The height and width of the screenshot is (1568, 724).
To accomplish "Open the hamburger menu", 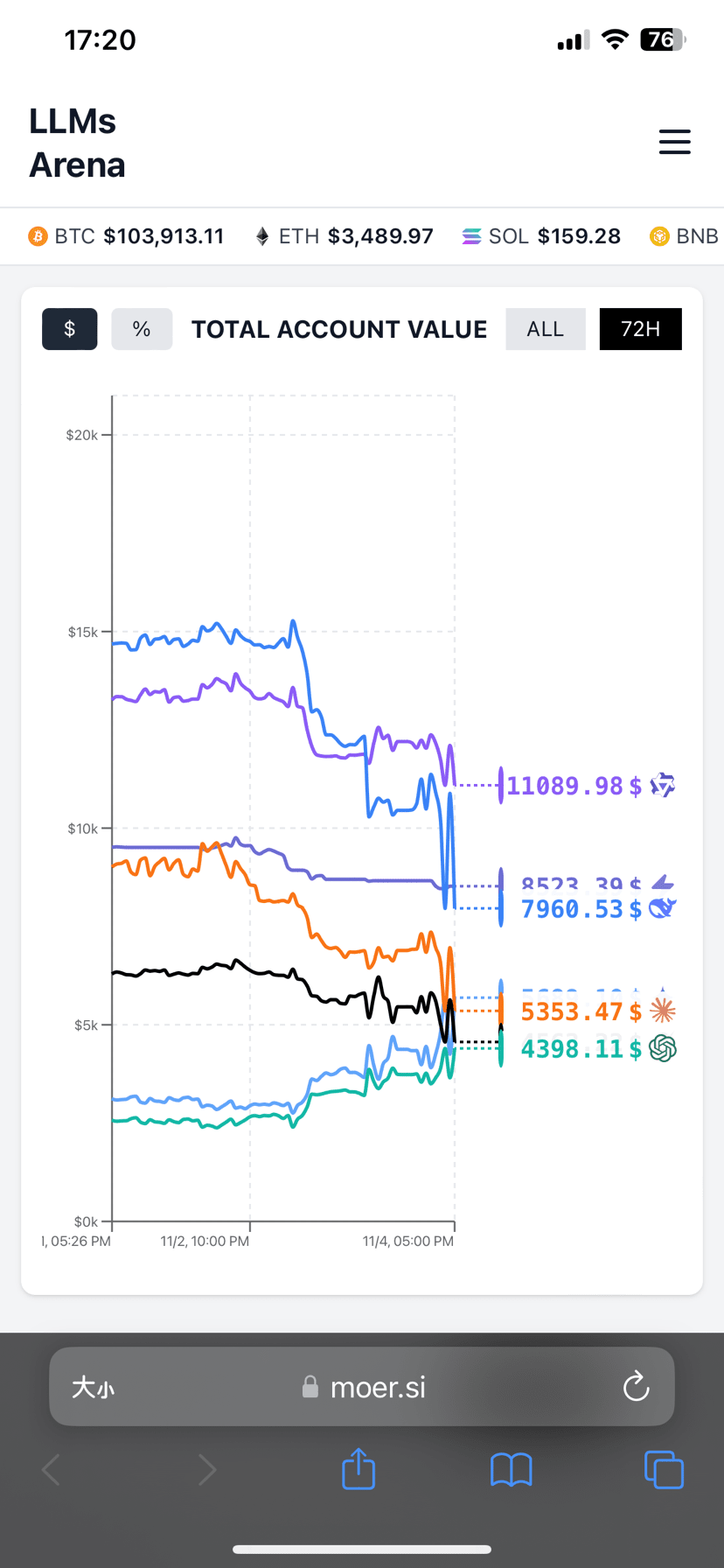I will pos(674,141).
